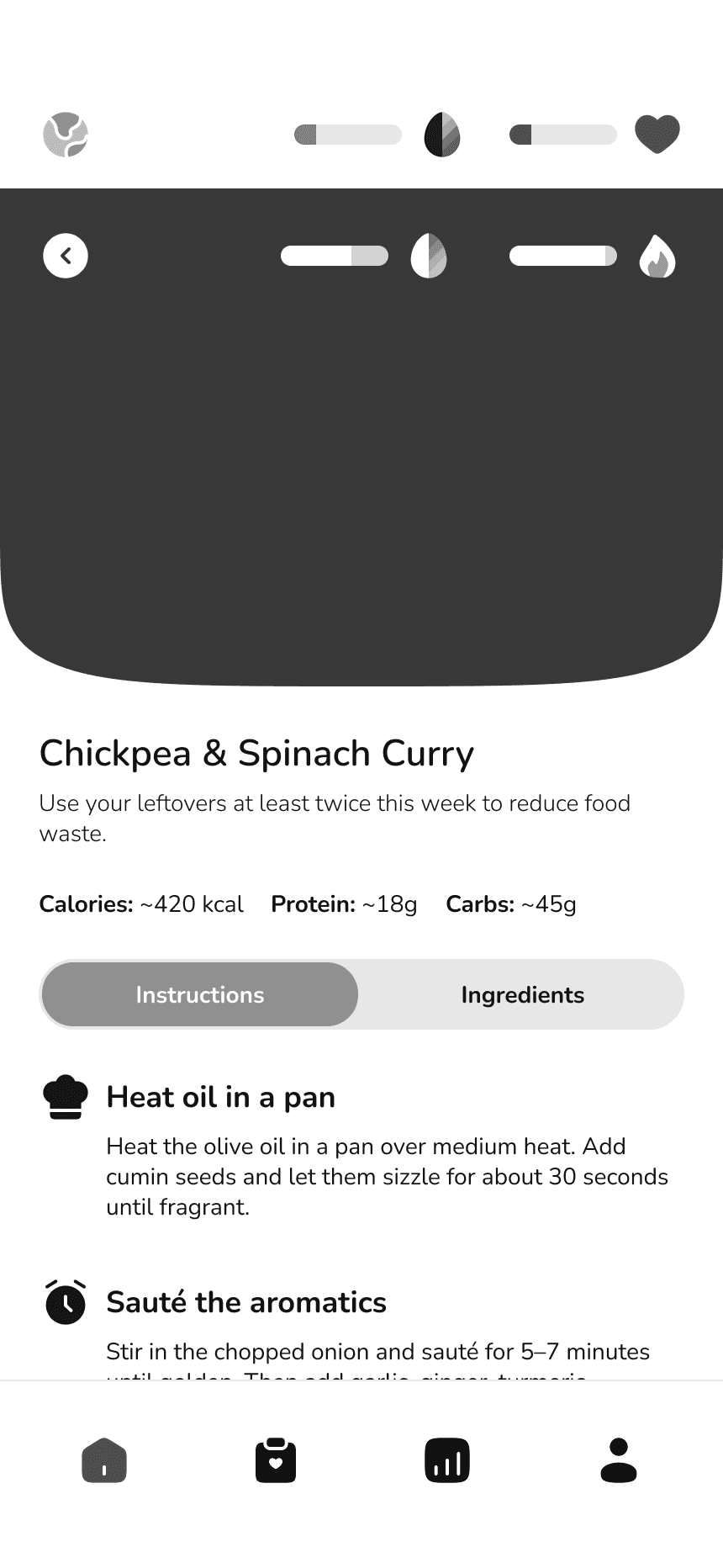Select the Instructions tab
This screenshot has height=1568, width=723.
[200, 994]
